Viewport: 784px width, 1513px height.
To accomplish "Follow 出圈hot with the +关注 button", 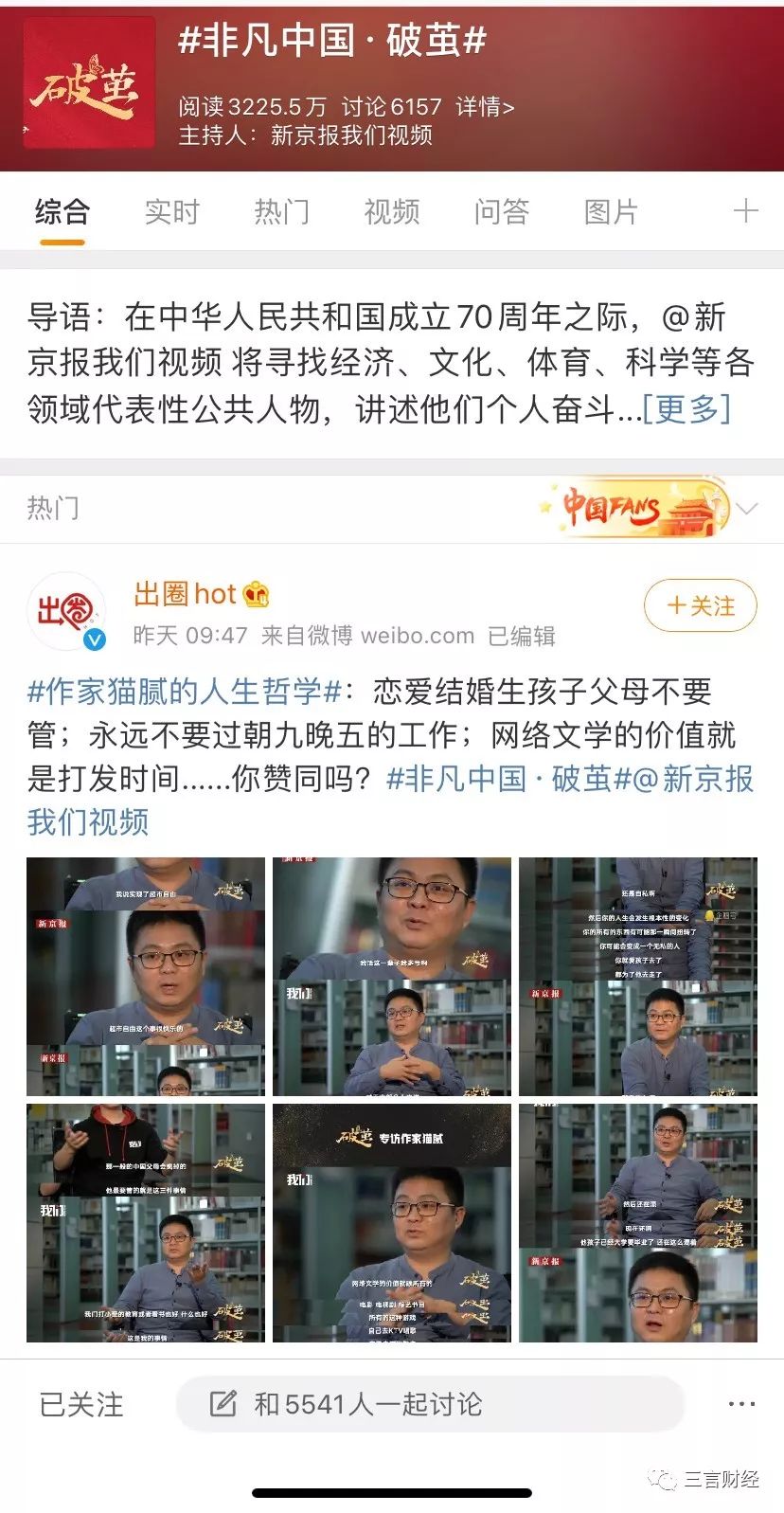I will pyautogui.click(x=701, y=606).
